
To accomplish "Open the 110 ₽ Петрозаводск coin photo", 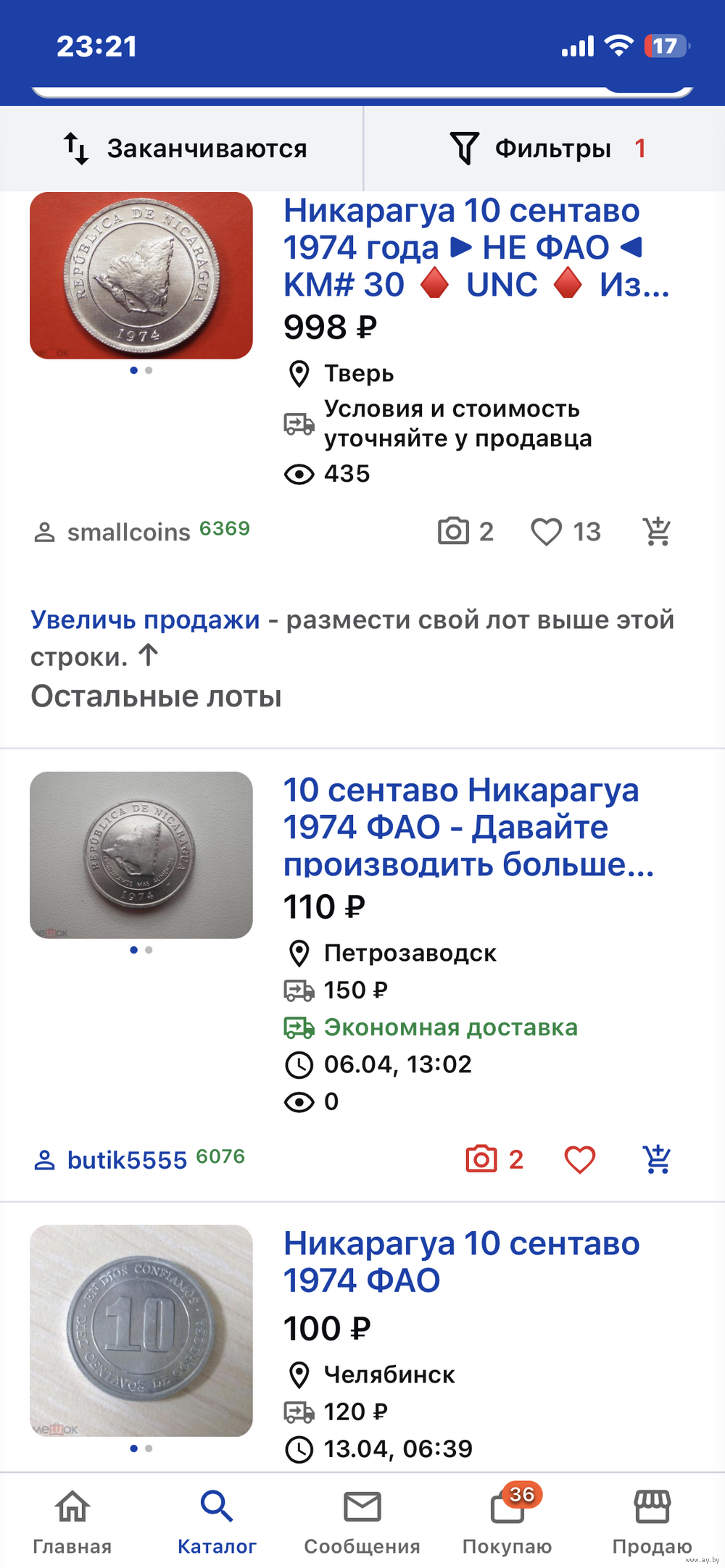I will [141, 855].
